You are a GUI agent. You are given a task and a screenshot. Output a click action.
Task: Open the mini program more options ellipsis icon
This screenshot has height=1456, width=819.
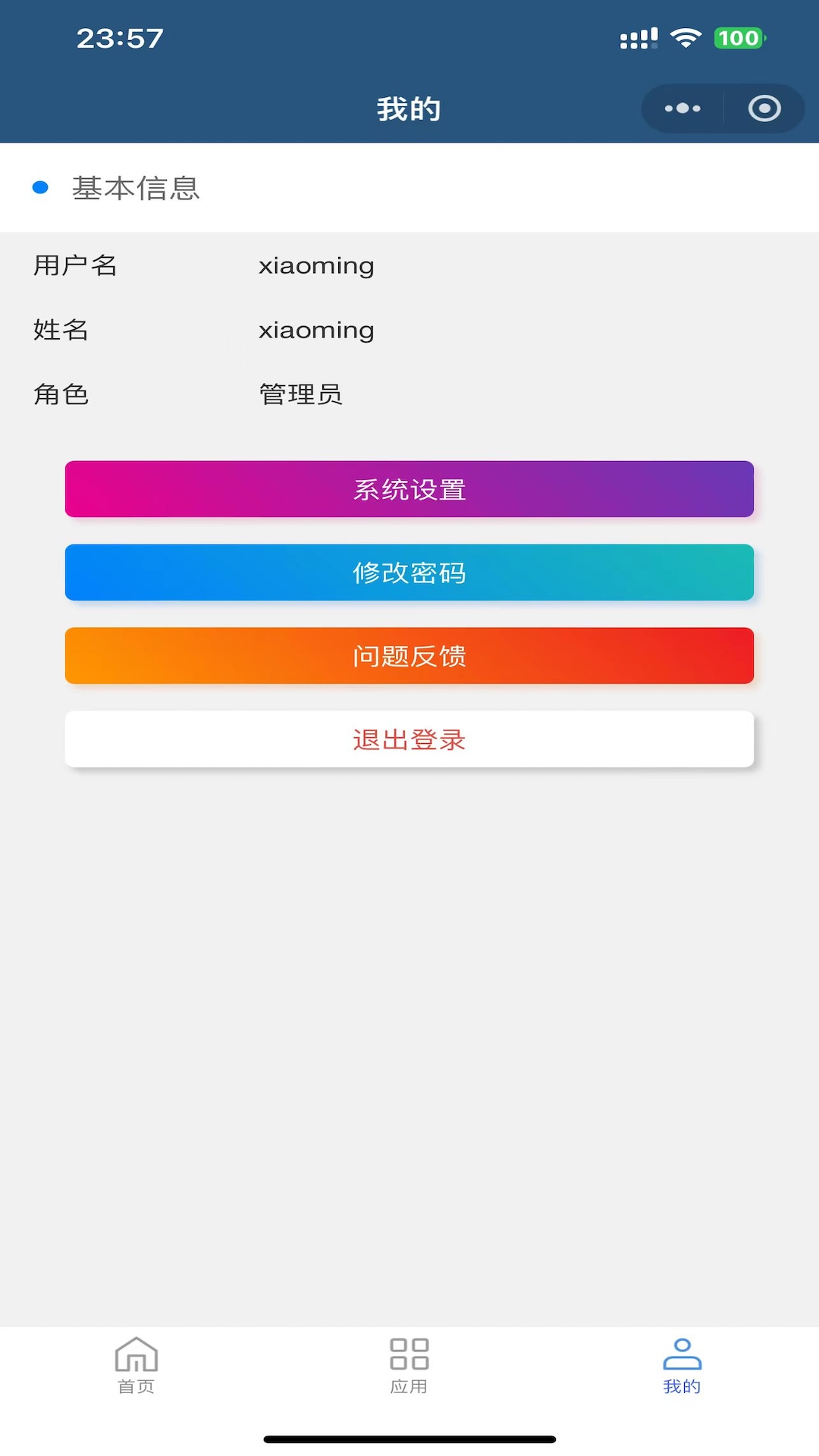tap(680, 108)
